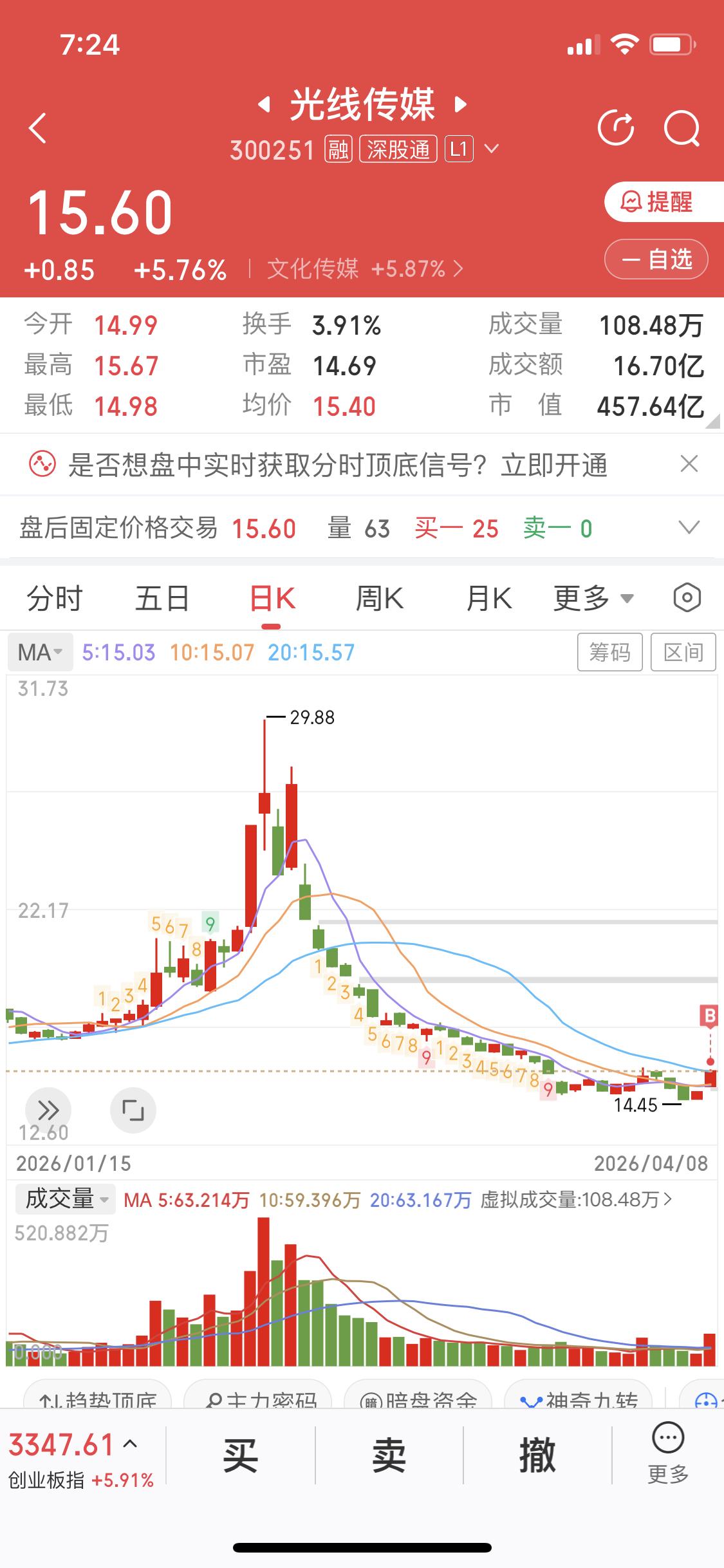
Task: Toggle the 筹码 chip distribution overlay
Action: (x=609, y=651)
